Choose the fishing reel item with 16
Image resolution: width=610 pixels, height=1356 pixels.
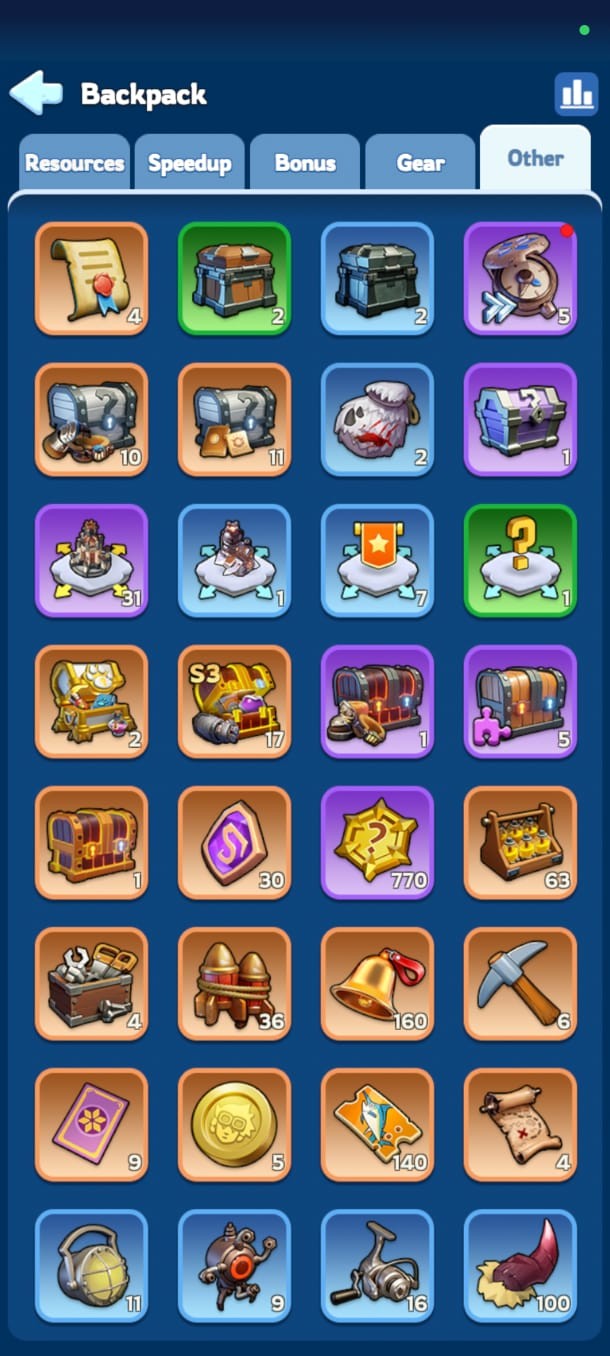pyautogui.click(x=377, y=1266)
